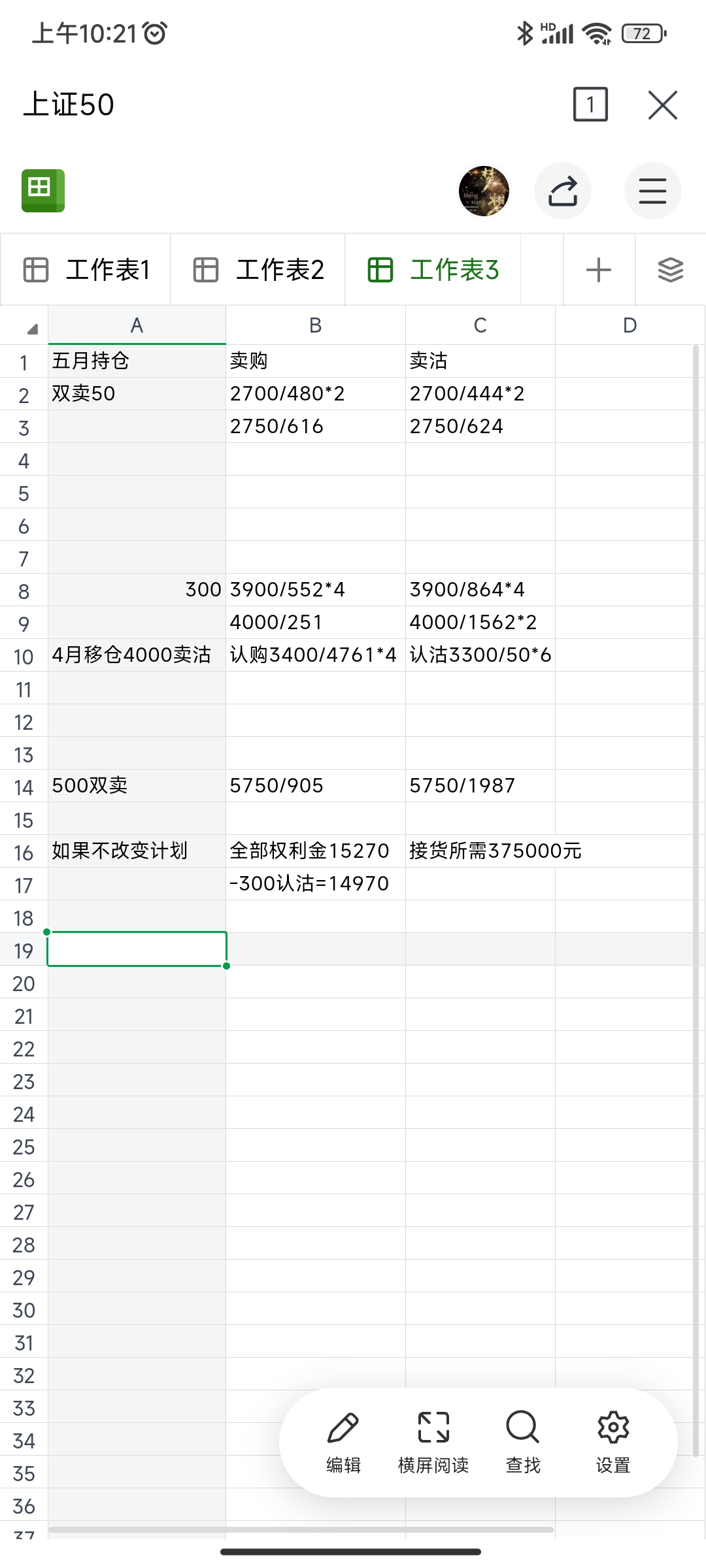The image size is (706, 1568).
Task: Close the 上证50 document
Action: tap(663, 105)
